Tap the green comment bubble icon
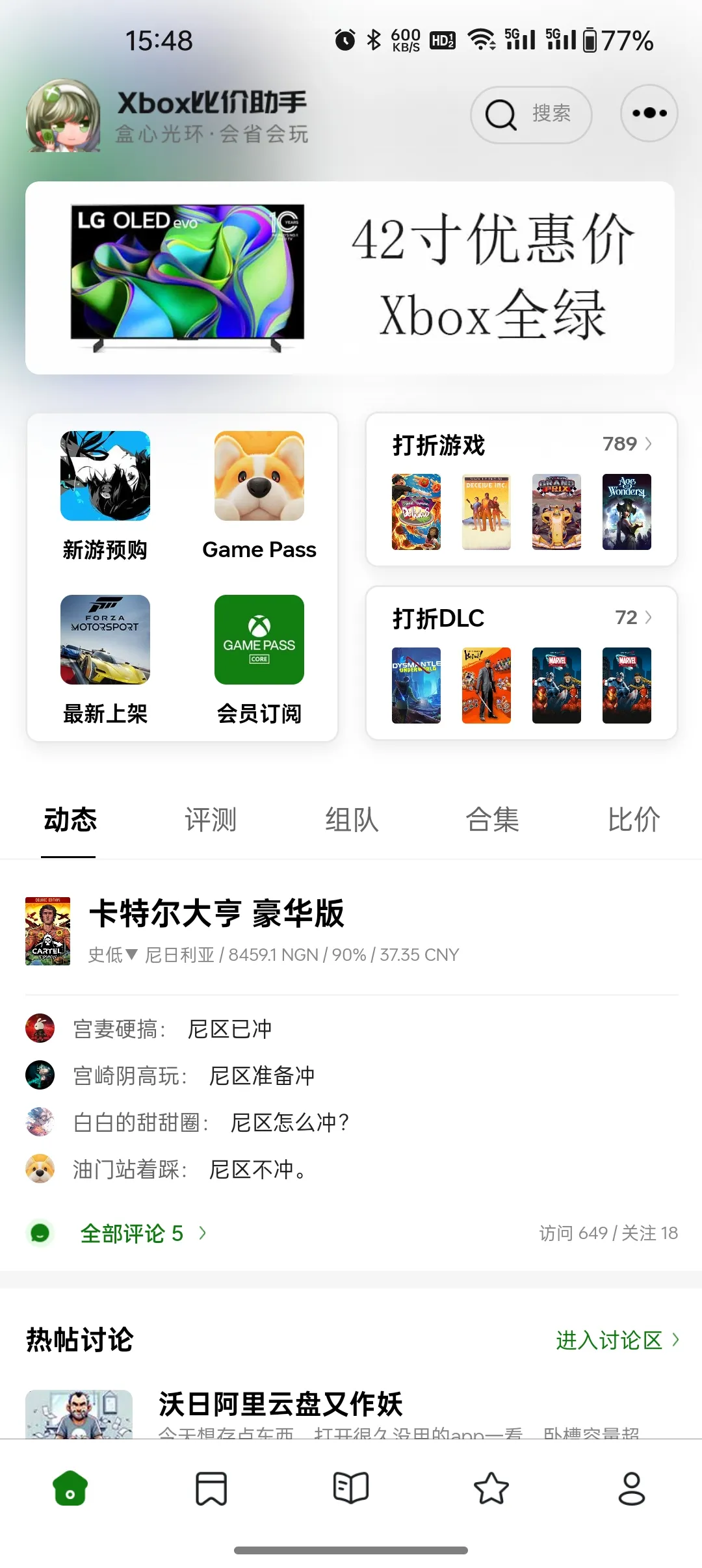Image resolution: width=702 pixels, height=1568 pixels. pyautogui.click(x=40, y=1233)
